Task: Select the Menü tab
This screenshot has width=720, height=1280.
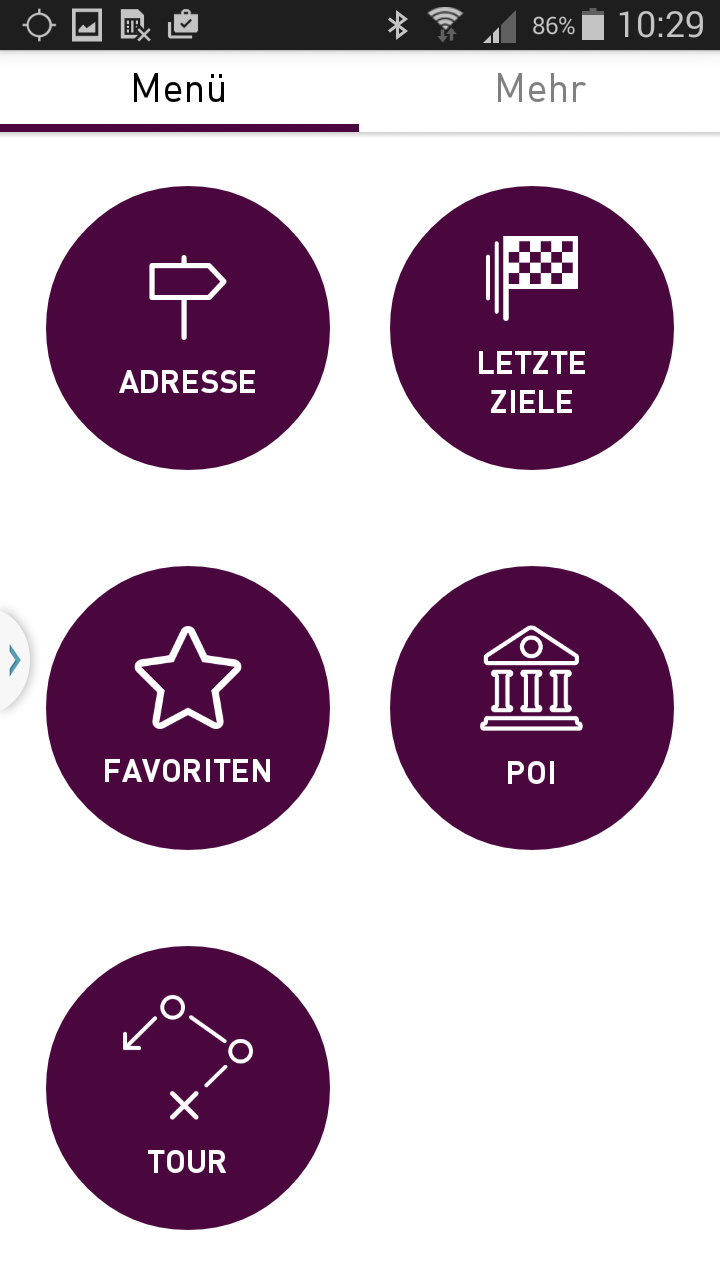Action: click(x=179, y=90)
